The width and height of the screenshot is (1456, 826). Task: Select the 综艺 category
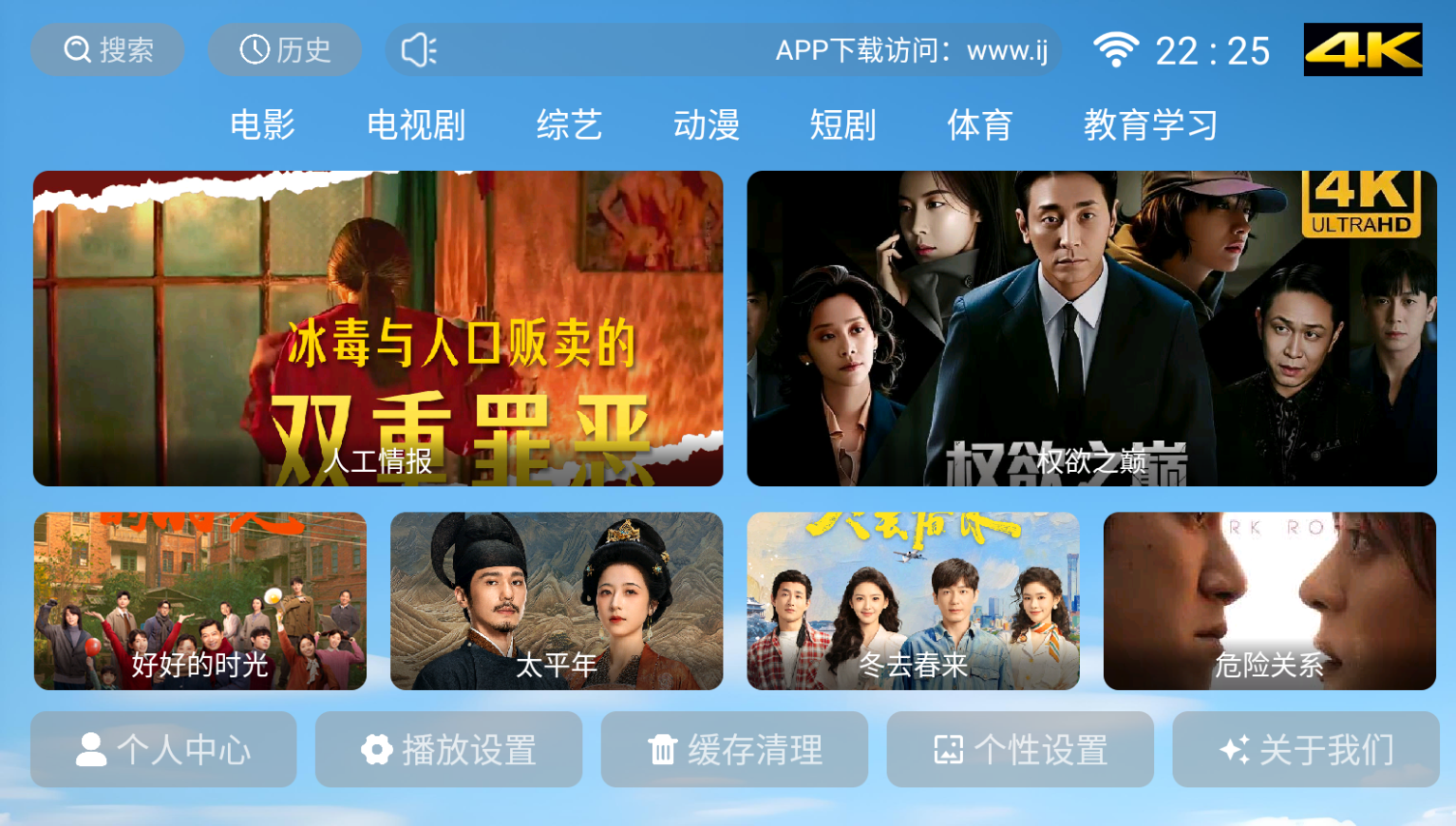coord(569,124)
